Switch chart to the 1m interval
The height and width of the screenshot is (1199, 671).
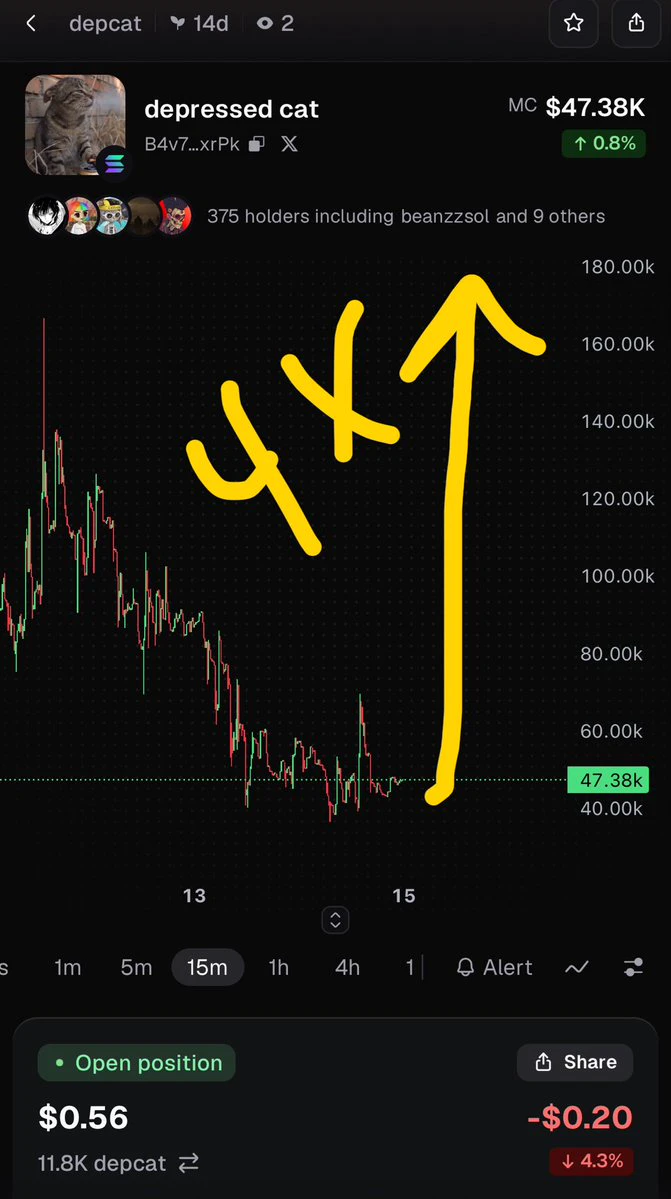(x=67, y=968)
